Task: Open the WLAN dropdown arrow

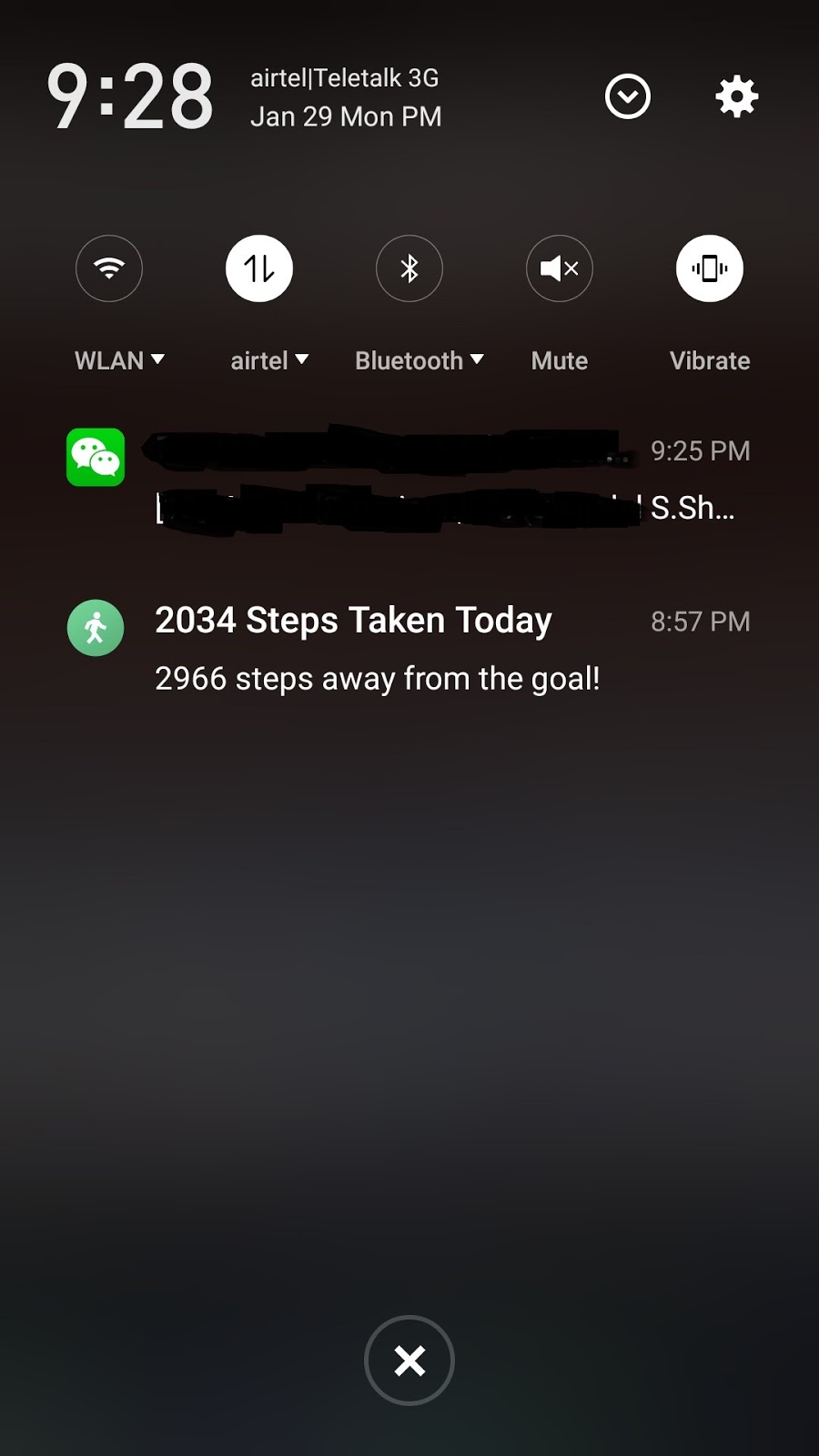Action: tap(157, 359)
